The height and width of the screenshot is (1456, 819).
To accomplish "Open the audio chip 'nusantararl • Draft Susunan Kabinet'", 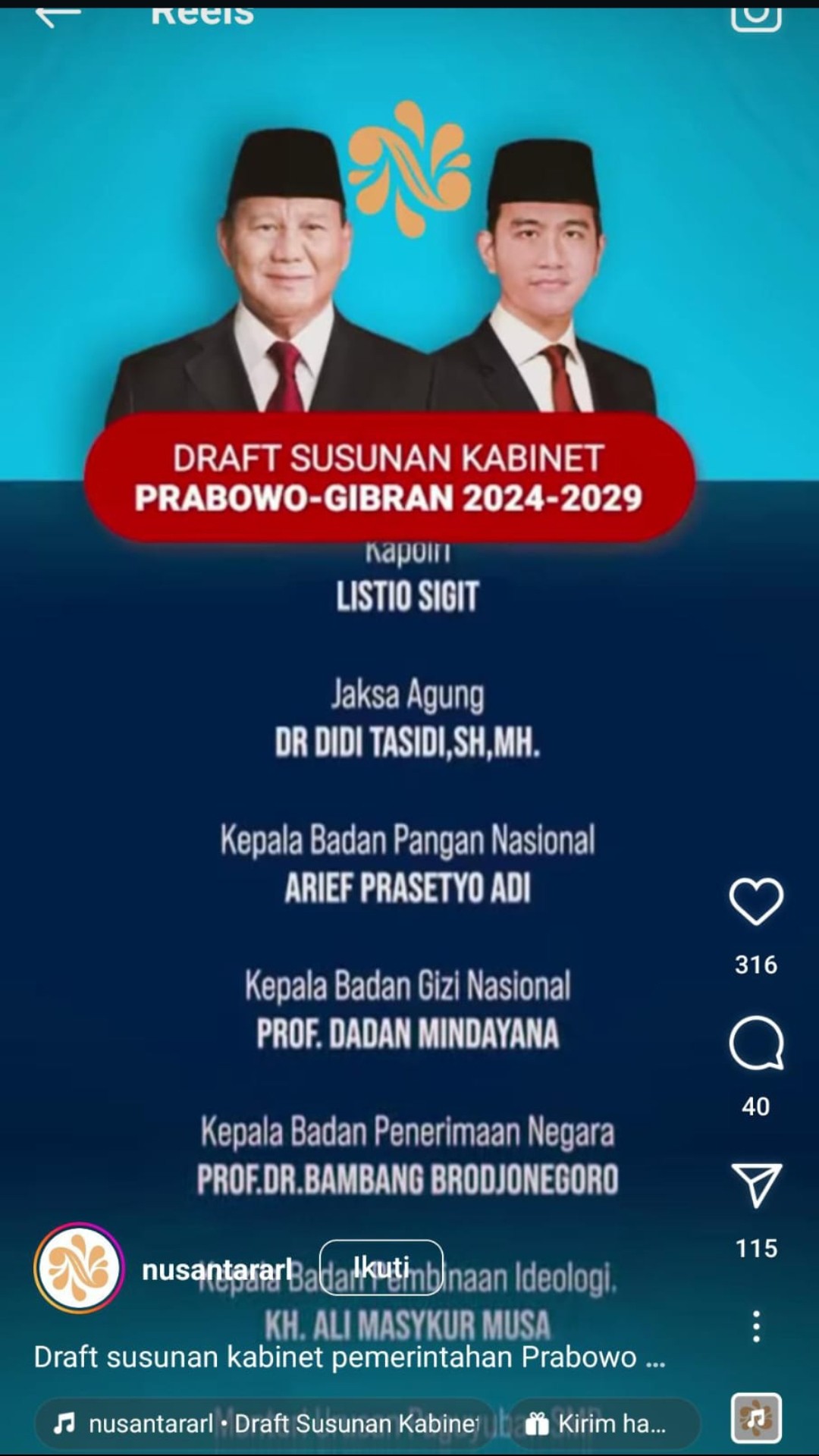I will [x=265, y=1423].
